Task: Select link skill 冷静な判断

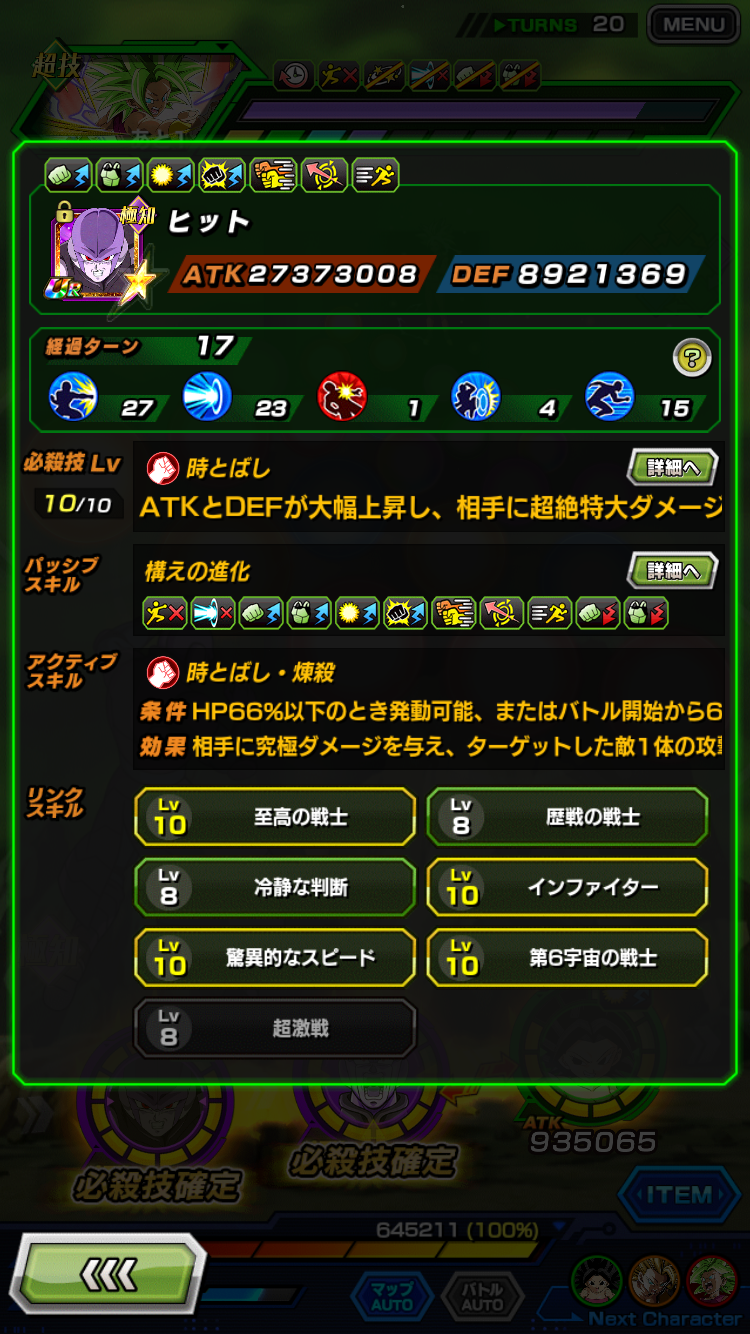Action: [275, 887]
